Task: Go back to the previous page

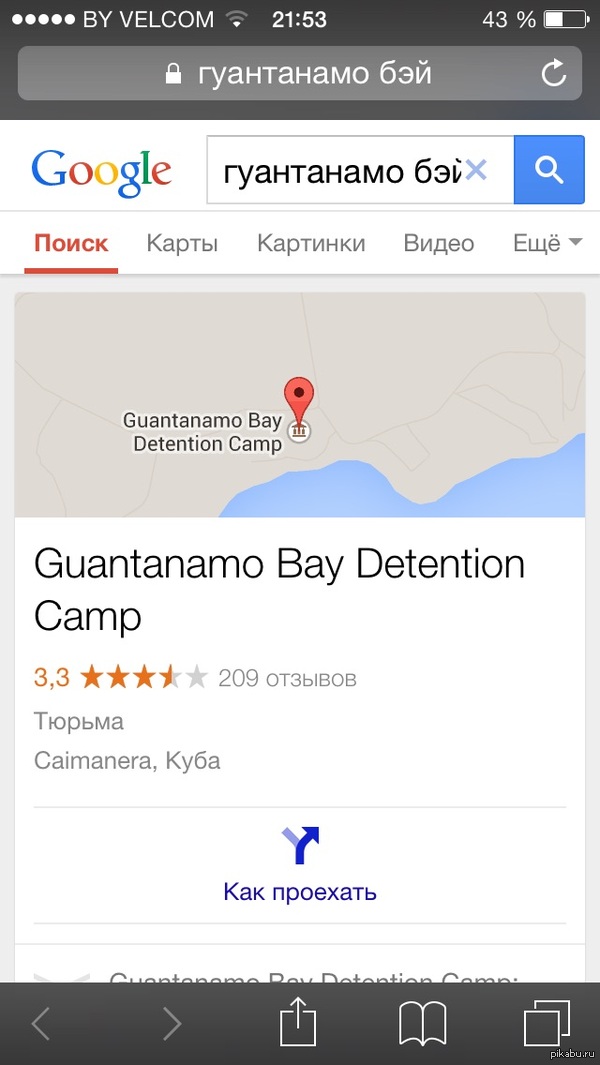Action: (41, 1023)
